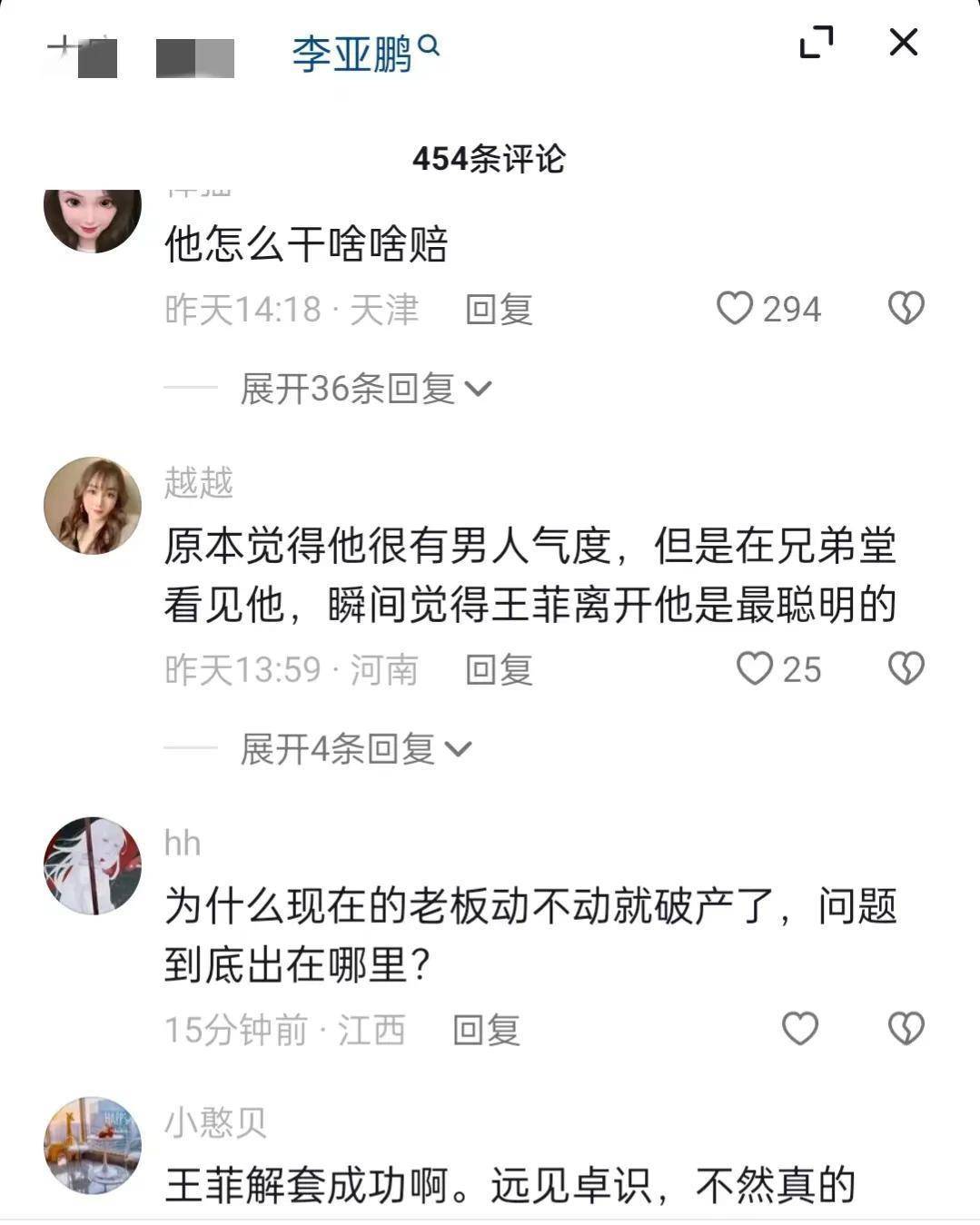Expand 展开36条回复
The image size is (980, 1225).
[365, 389]
